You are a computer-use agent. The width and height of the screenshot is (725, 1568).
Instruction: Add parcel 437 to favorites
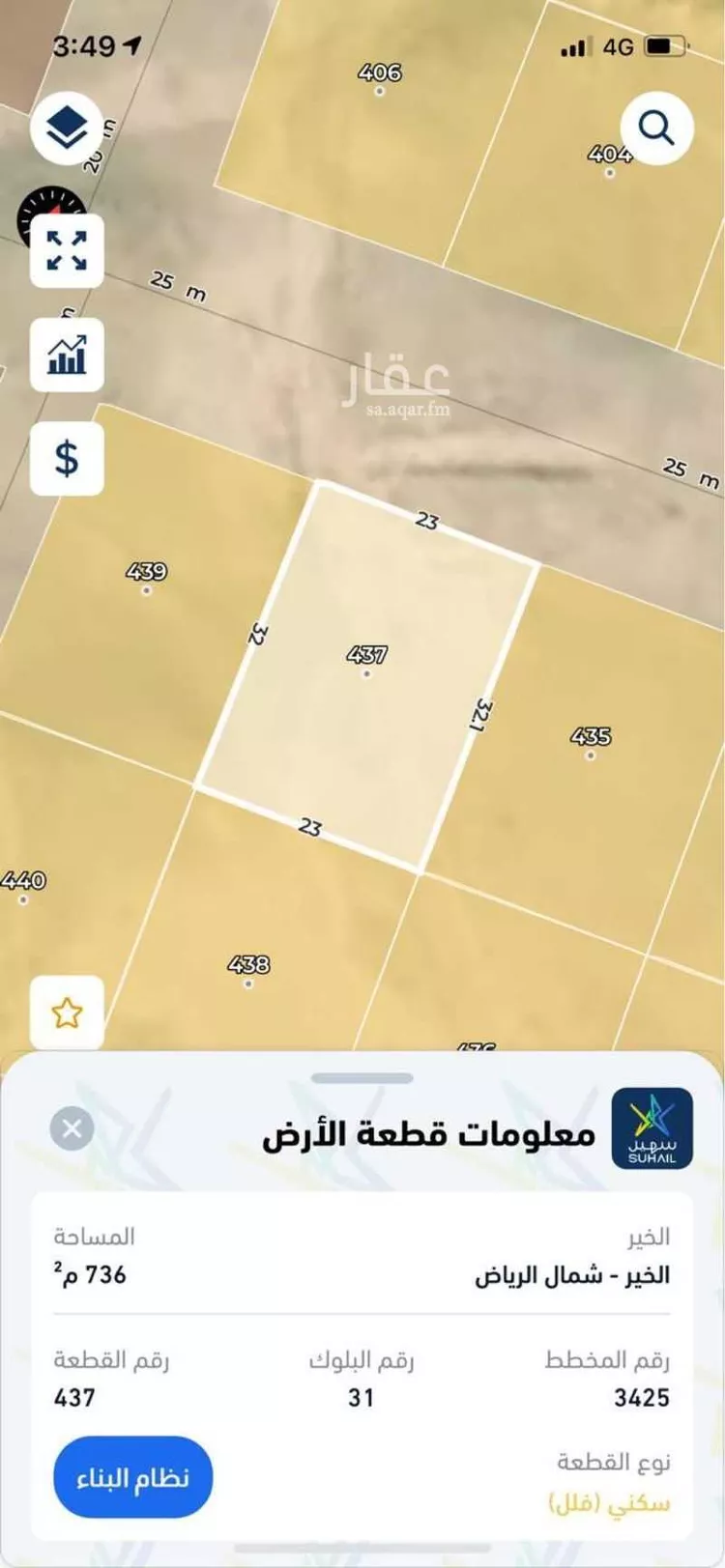(67, 1012)
